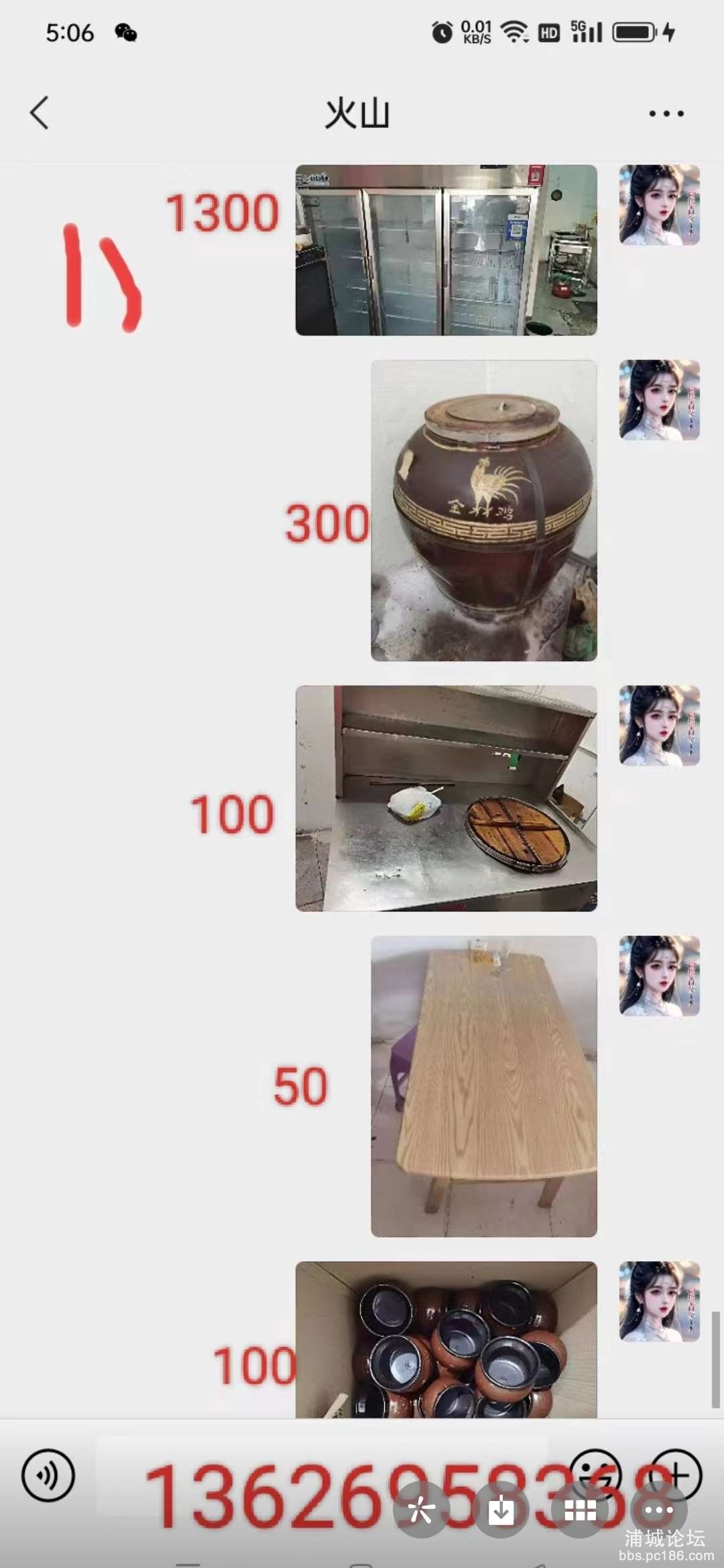The width and height of the screenshot is (724, 1568).
Task: Open the plus attachment menu
Action: click(675, 1474)
